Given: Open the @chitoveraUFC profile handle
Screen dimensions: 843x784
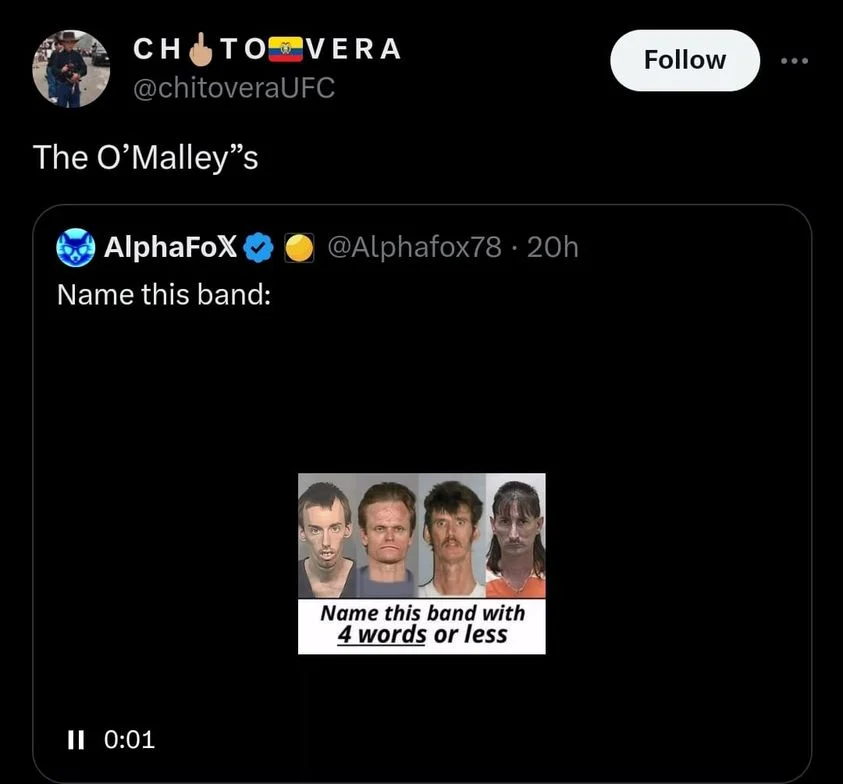Looking at the screenshot, I should point(234,88).
